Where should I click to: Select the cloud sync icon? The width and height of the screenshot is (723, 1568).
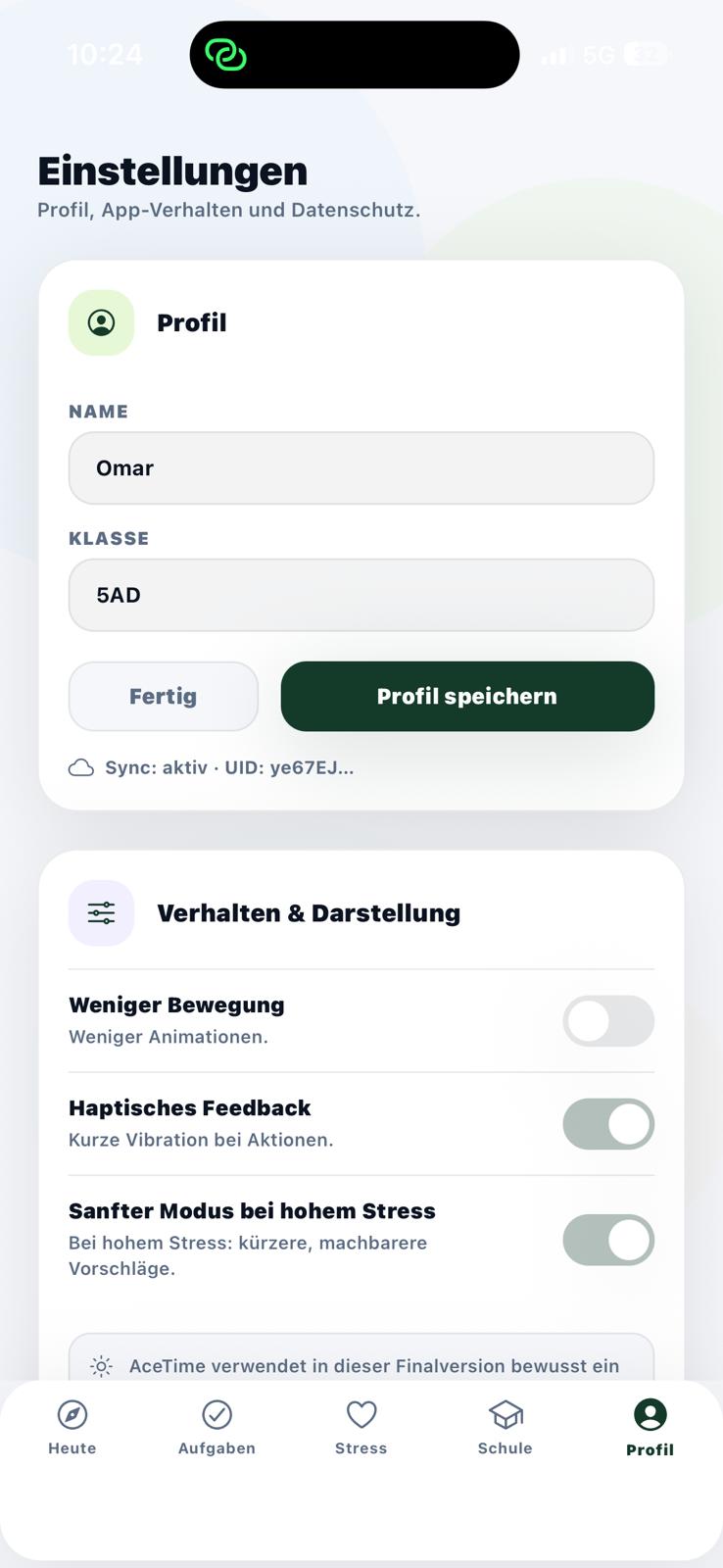pos(81,767)
